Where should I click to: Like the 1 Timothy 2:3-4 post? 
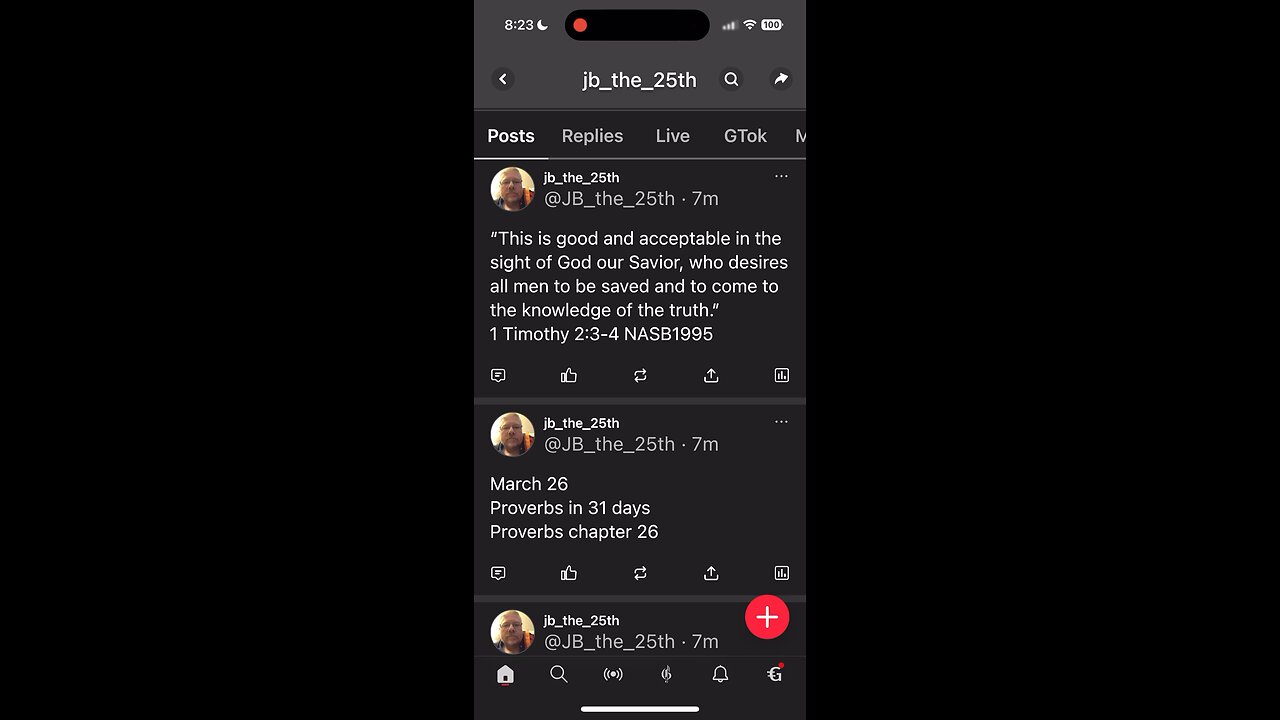(569, 375)
